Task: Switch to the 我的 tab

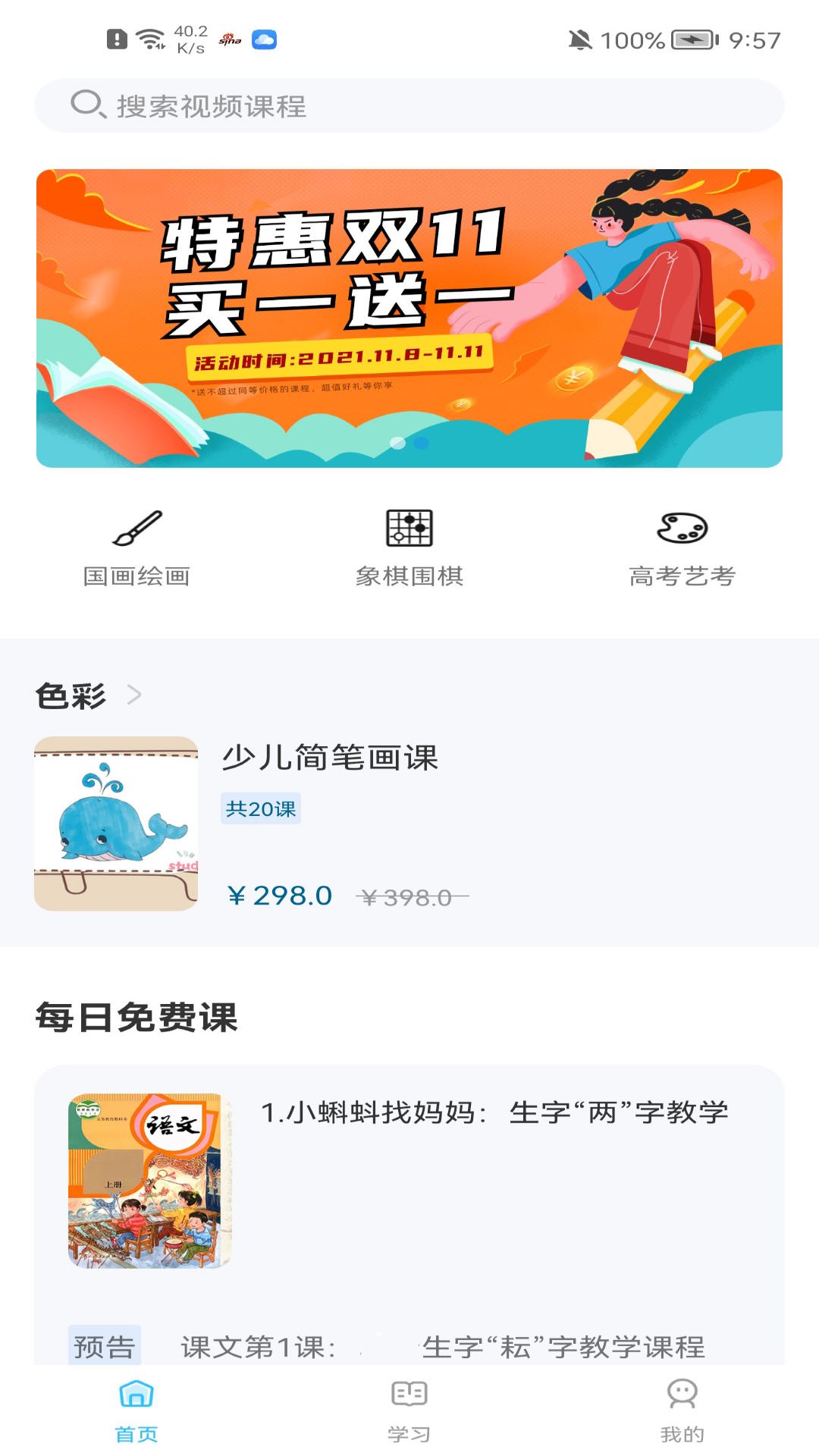Action: click(x=682, y=1410)
